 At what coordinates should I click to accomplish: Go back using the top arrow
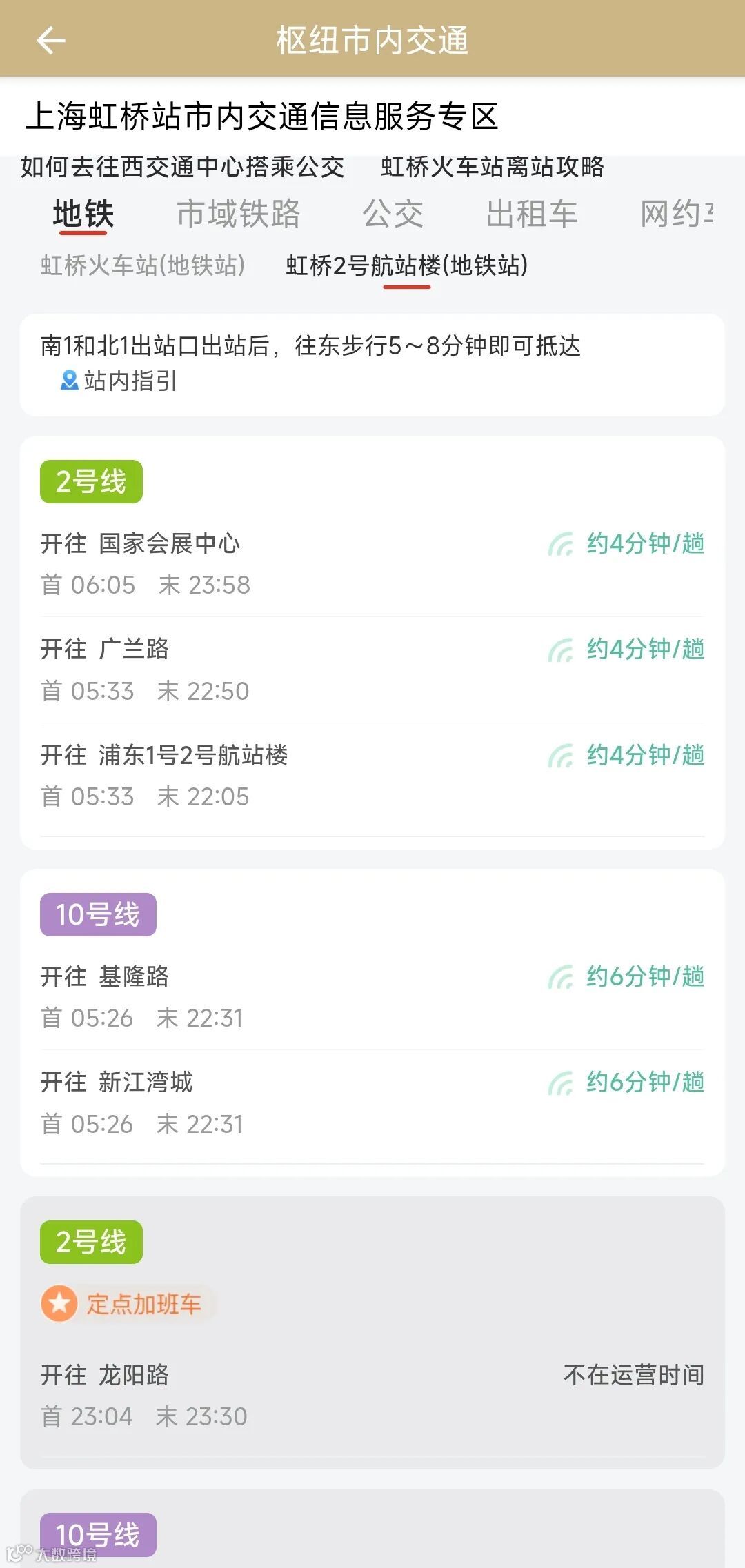tap(50, 40)
